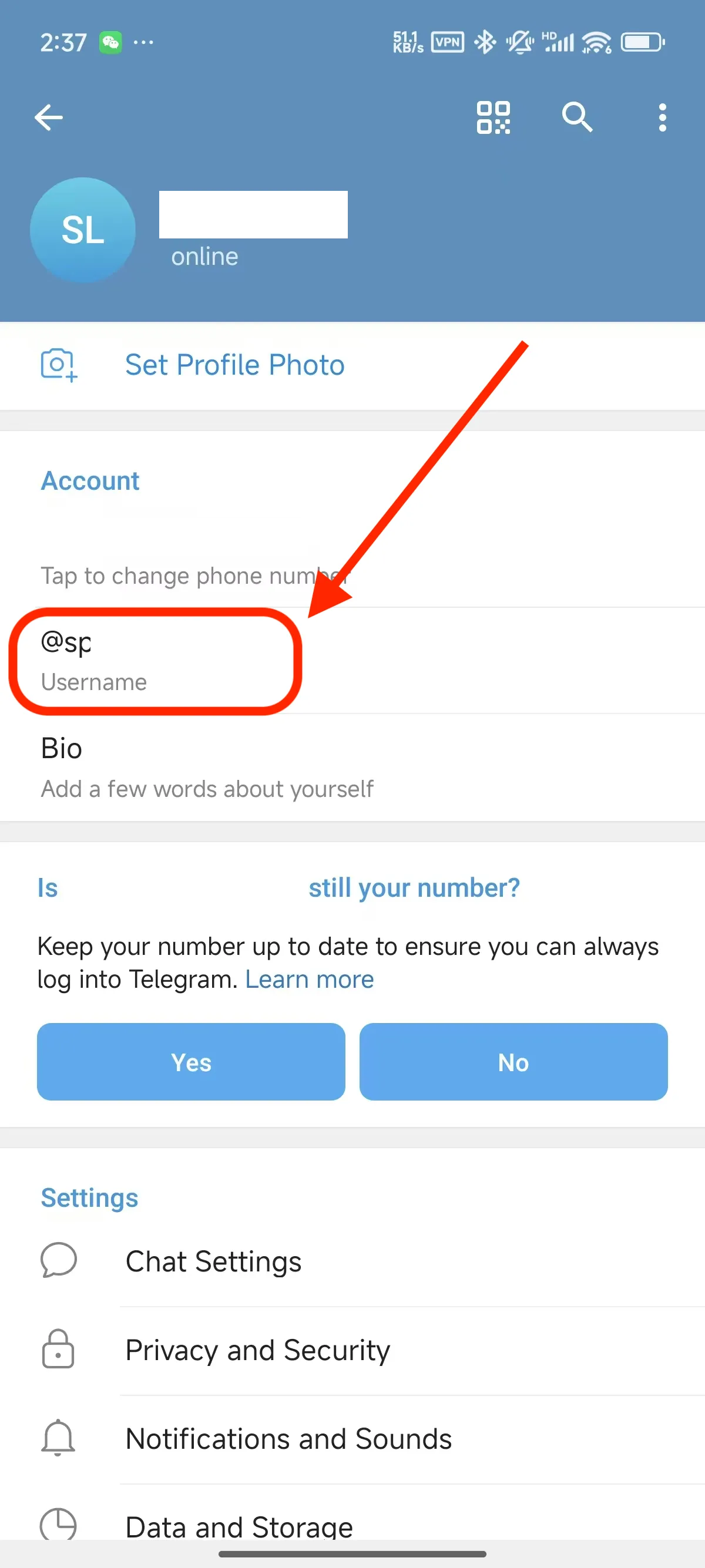This screenshot has width=705, height=1568.
Task: Open Chat Settings
Action: pos(352,1261)
